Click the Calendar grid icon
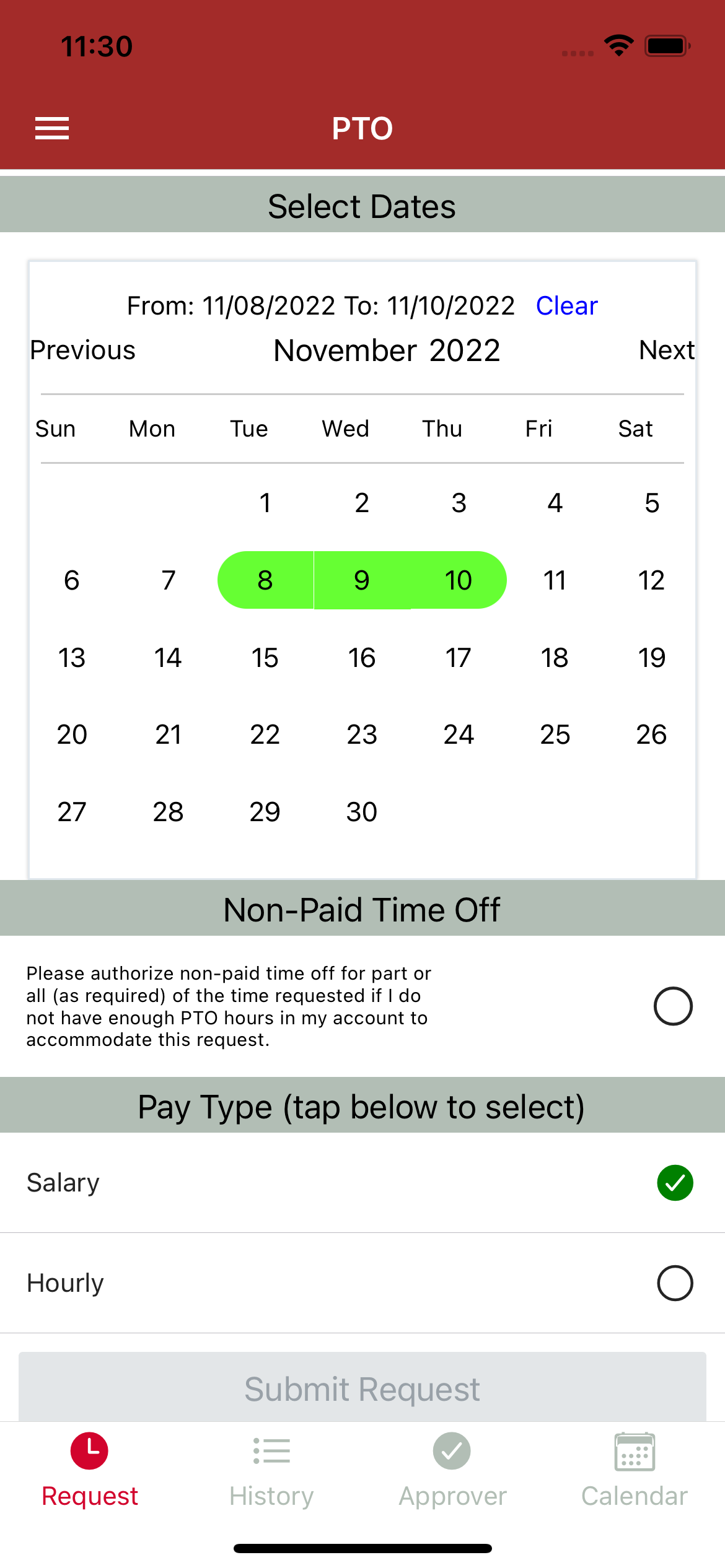 [x=634, y=1450]
